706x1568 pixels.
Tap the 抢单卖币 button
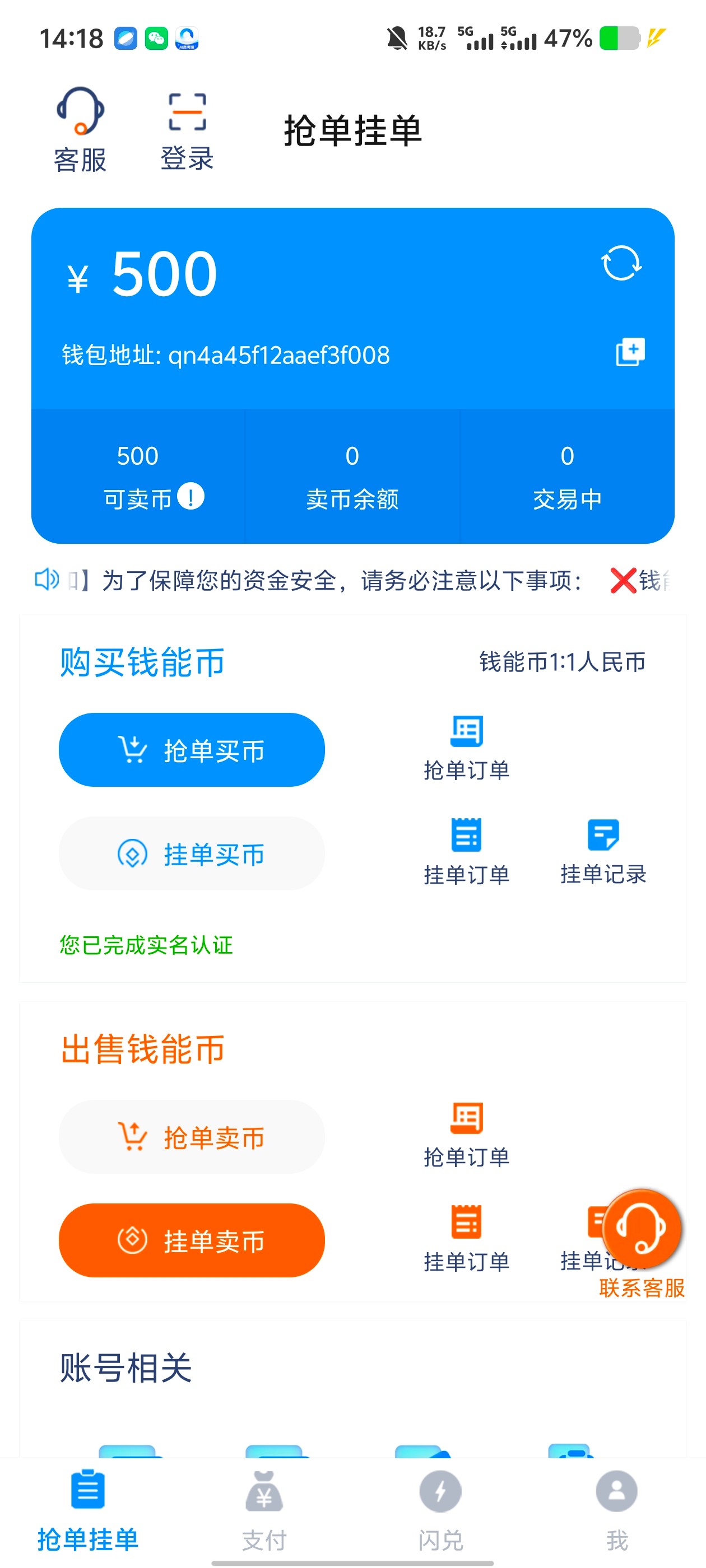point(191,1136)
